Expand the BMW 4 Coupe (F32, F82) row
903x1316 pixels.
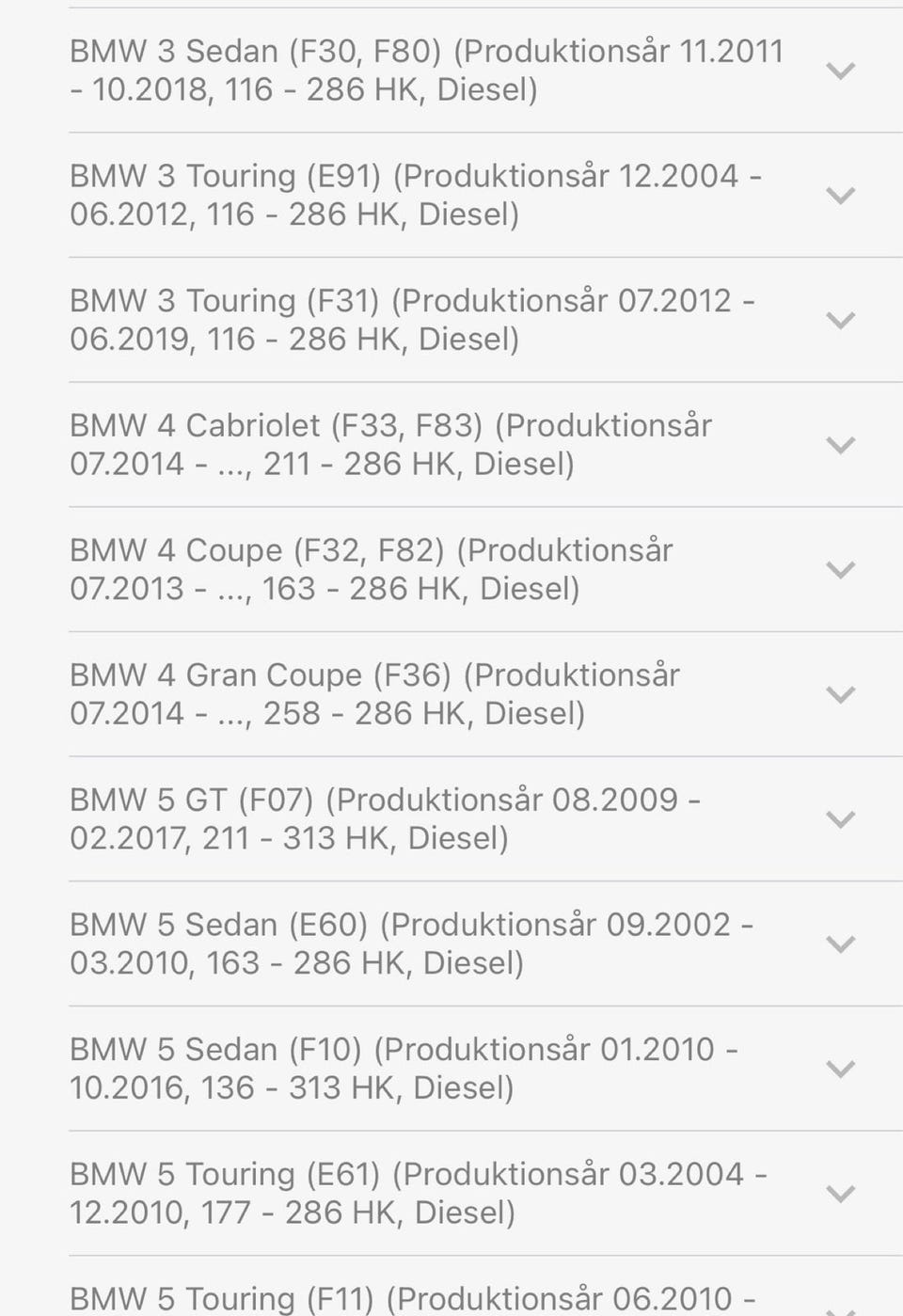point(839,569)
